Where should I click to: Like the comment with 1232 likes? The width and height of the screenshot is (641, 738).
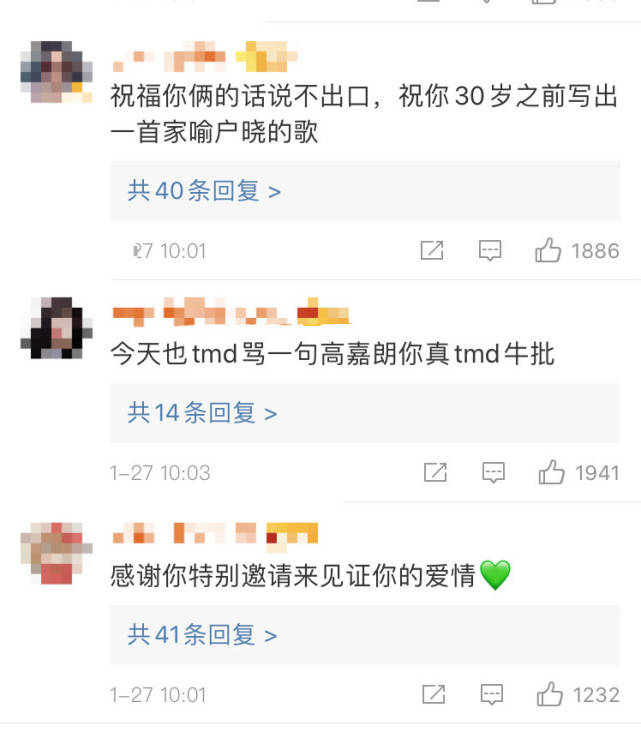[x=550, y=694]
